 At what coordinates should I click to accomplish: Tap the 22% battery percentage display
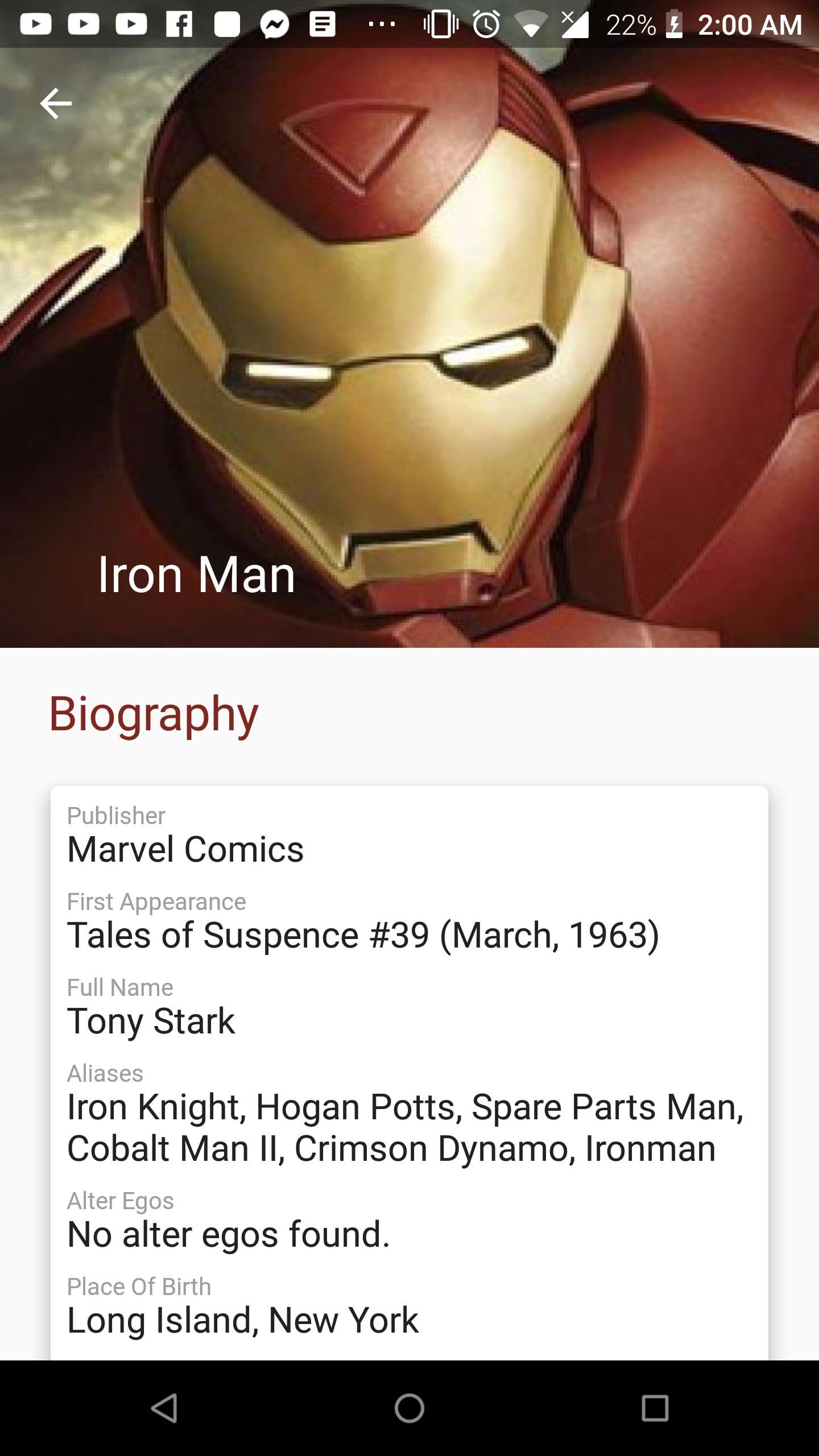click(x=631, y=24)
